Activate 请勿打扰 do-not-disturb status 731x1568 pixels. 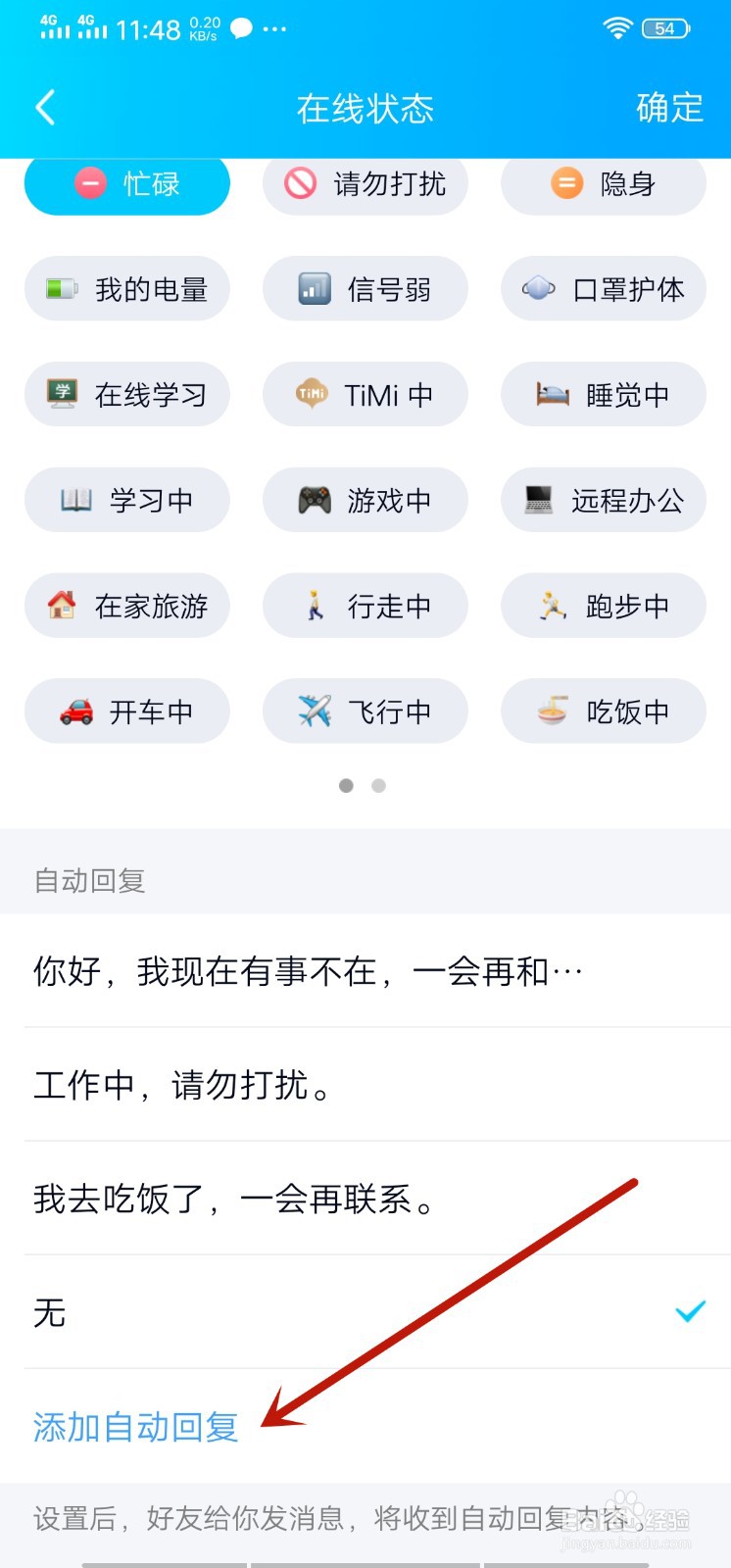point(365,183)
